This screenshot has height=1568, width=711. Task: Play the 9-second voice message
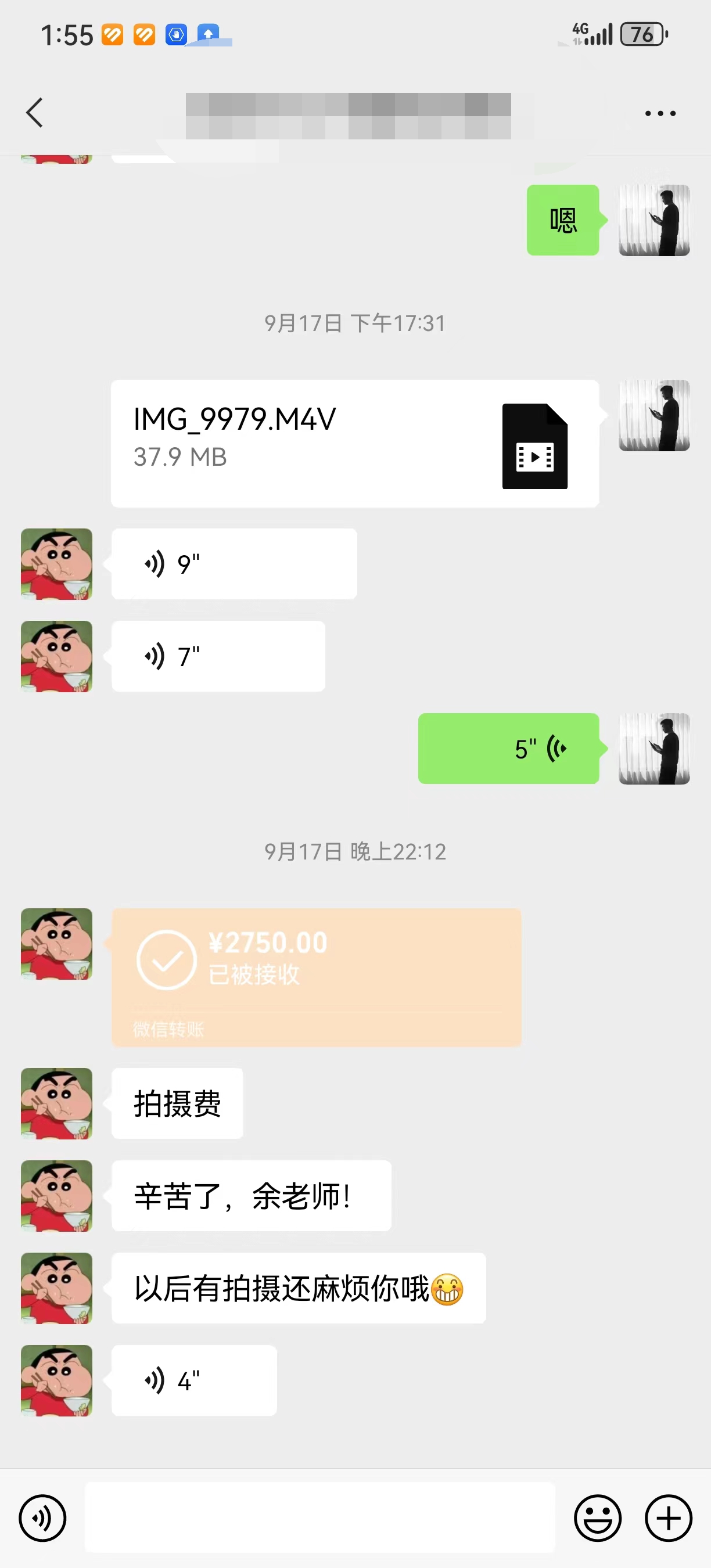coord(234,564)
